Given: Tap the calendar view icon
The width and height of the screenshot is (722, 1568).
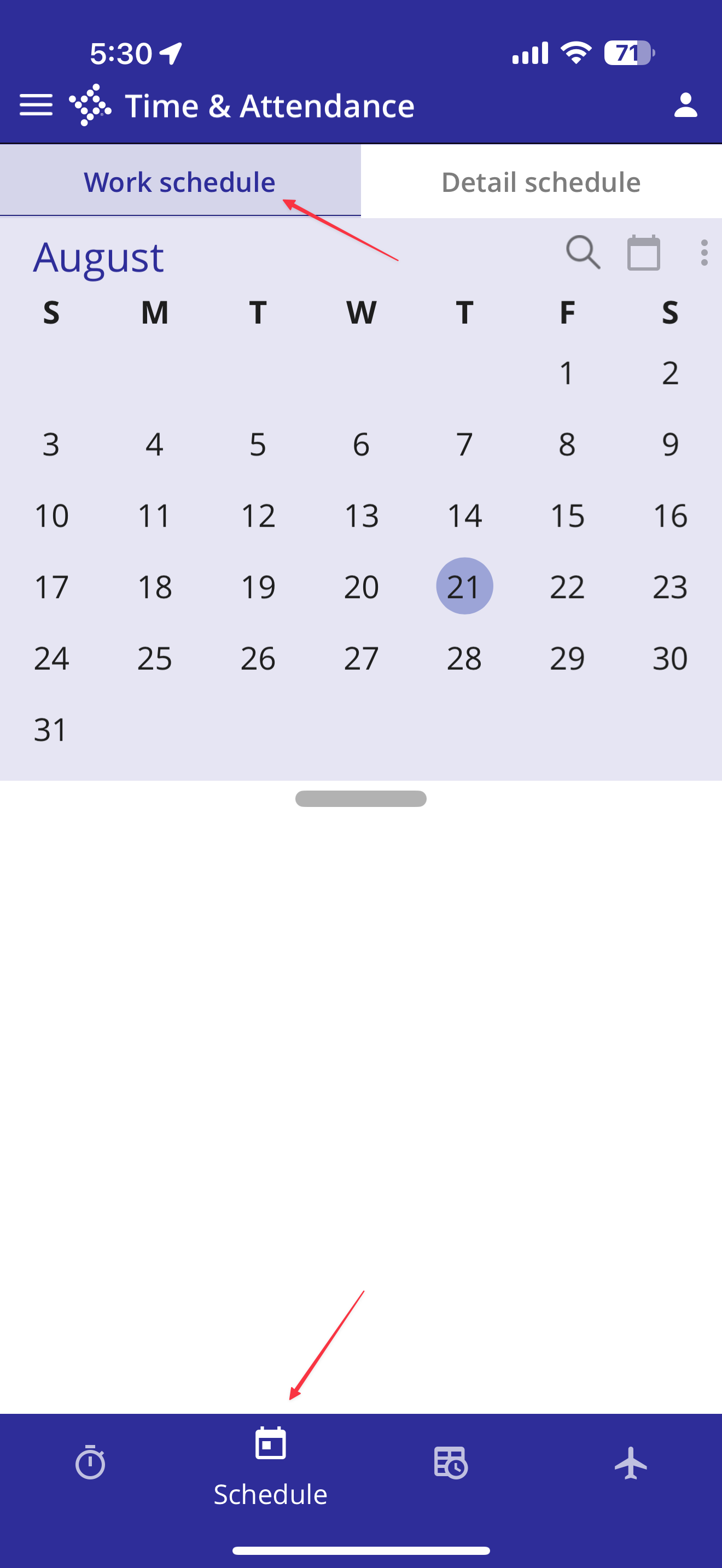Looking at the screenshot, I should 643,253.
